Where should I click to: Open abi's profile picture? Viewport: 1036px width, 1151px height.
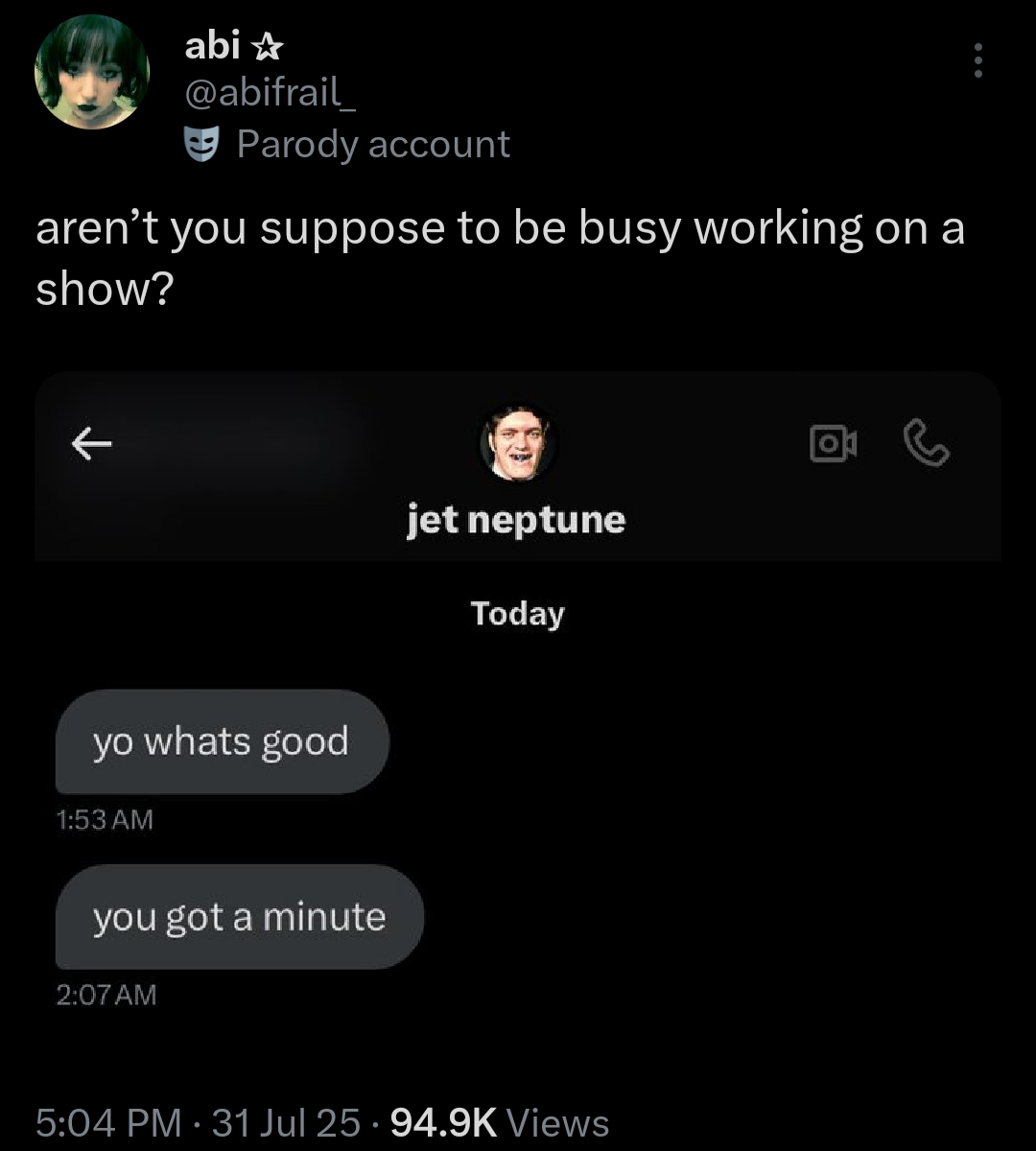click(92, 72)
